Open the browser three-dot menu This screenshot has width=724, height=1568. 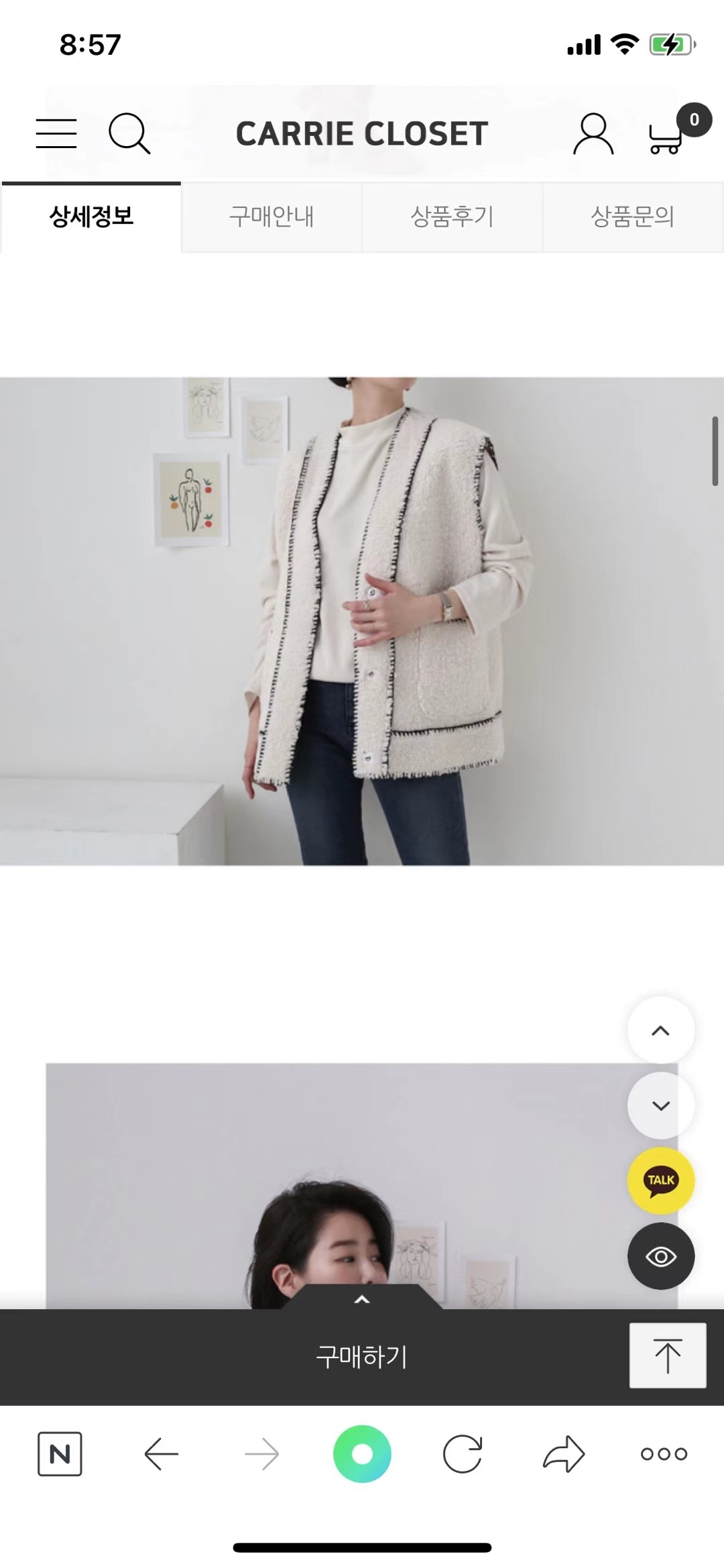(x=663, y=1454)
